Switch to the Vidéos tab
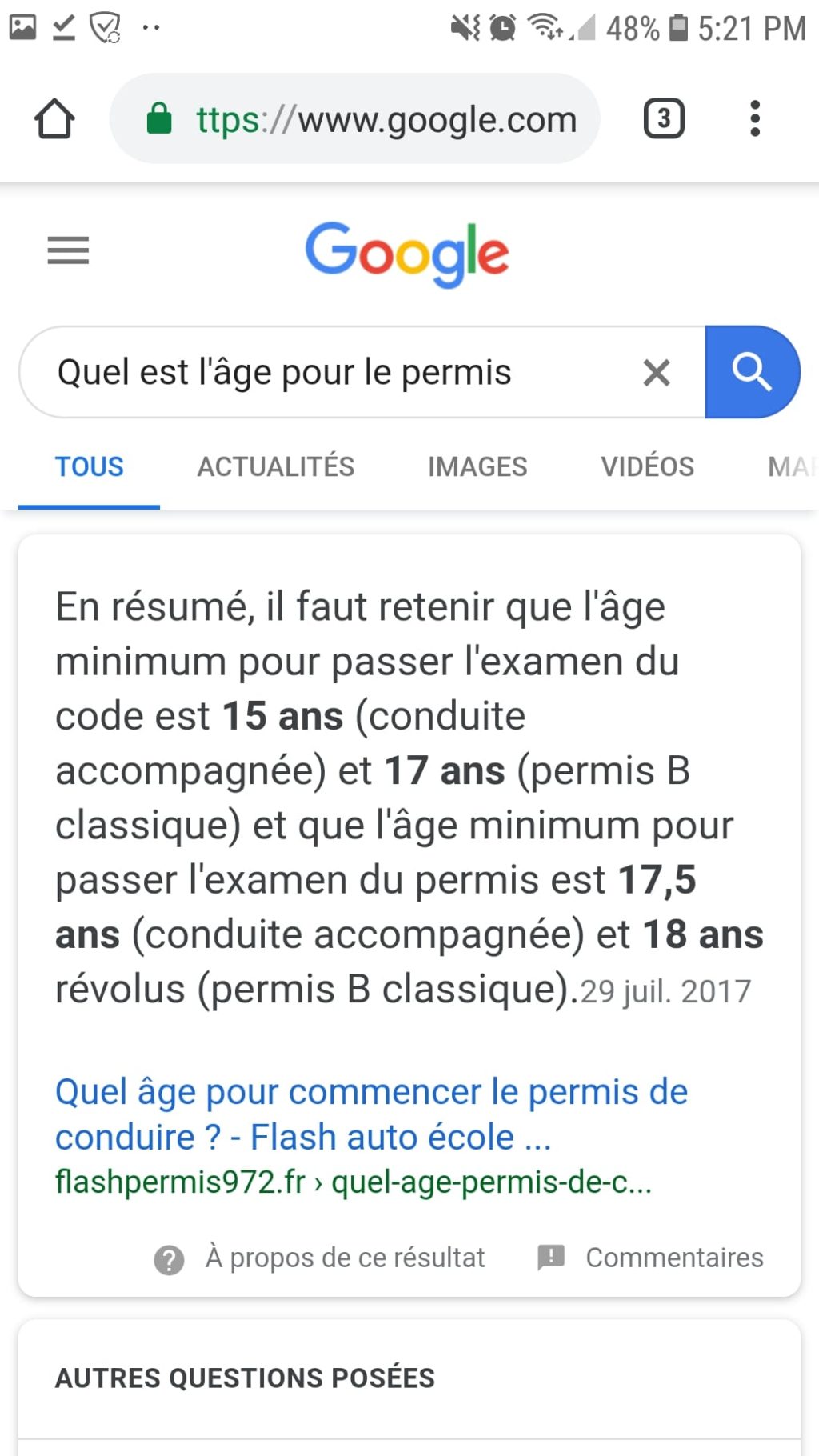Viewport: 819px width, 1456px height. point(648,466)
